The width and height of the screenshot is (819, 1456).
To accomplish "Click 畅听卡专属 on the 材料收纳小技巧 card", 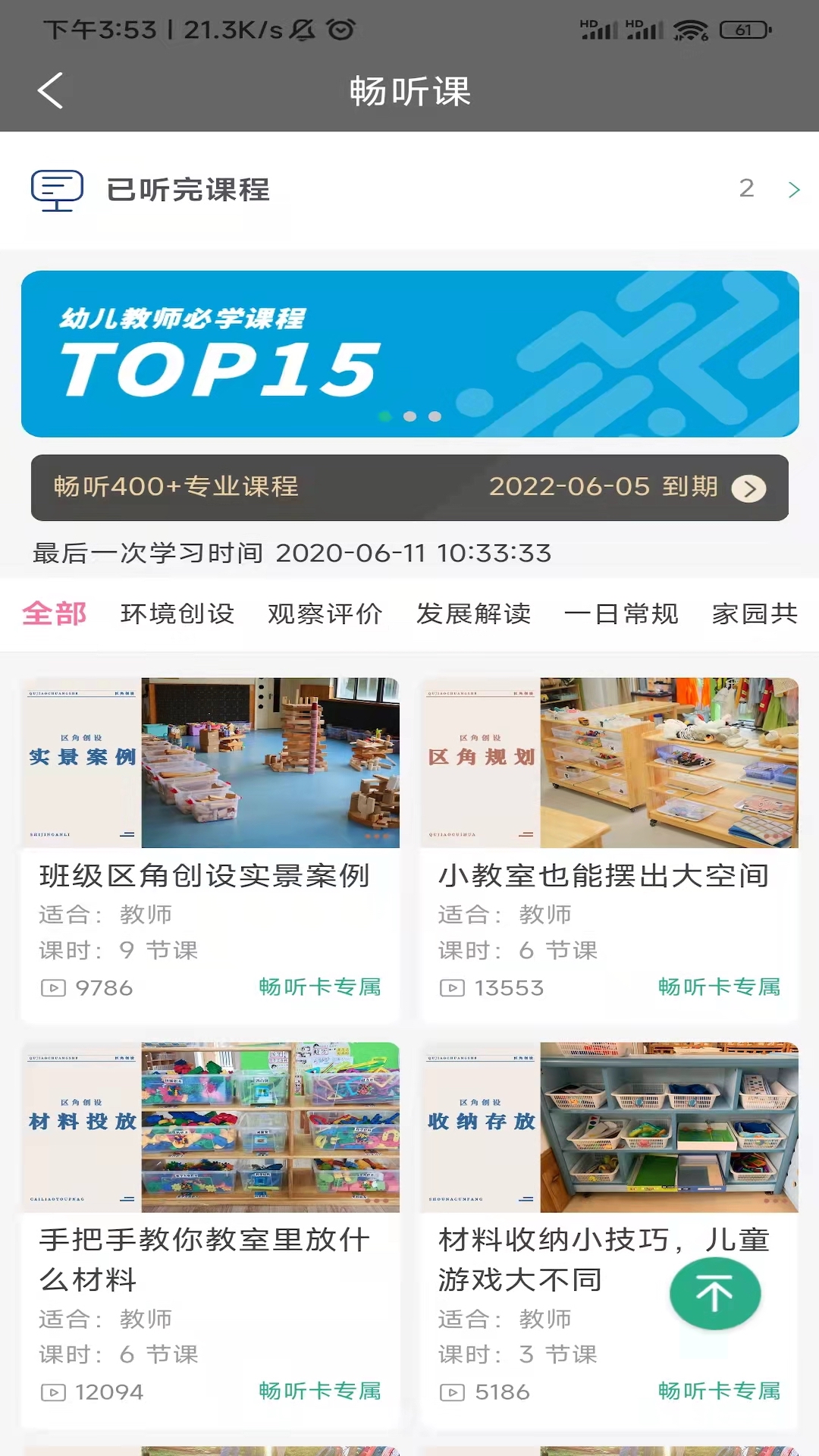I will (719, 1392).
